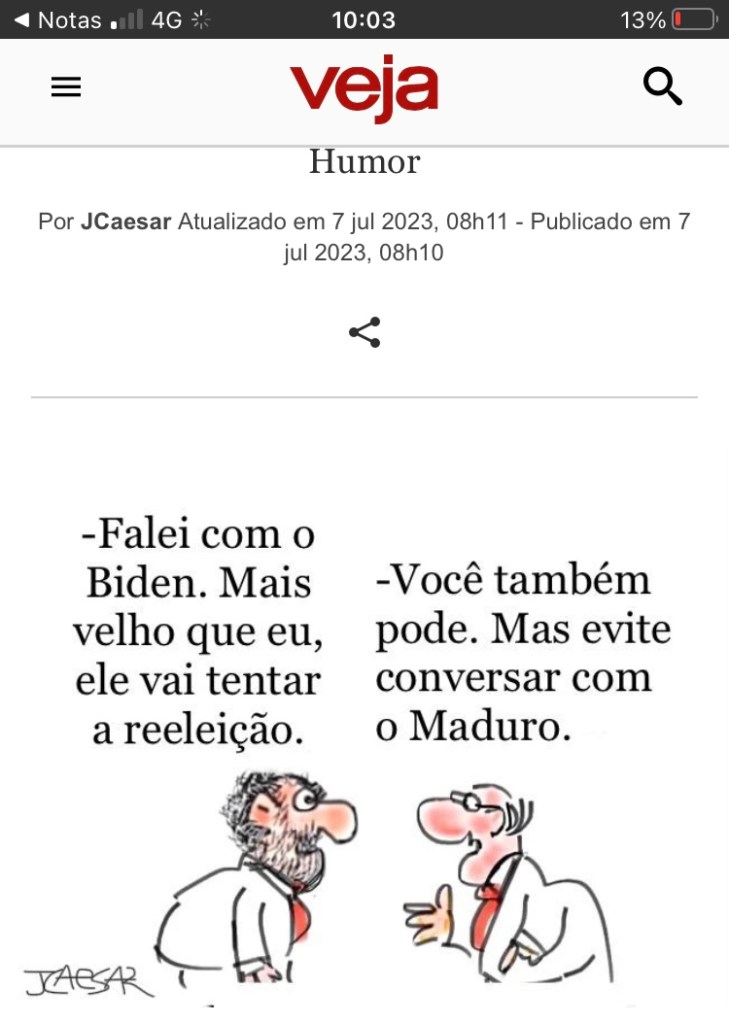The width and height of the screenshot is (729, 1023).
Task: Open the search magnifier
Action: (662, 88)
